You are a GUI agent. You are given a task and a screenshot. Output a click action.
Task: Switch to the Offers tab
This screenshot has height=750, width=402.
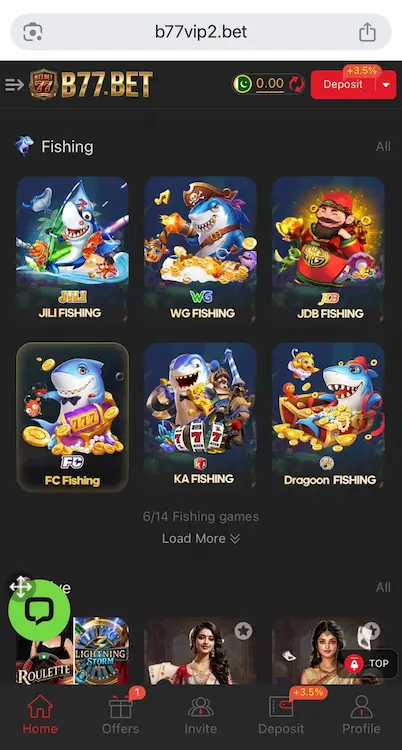[121, 715]
